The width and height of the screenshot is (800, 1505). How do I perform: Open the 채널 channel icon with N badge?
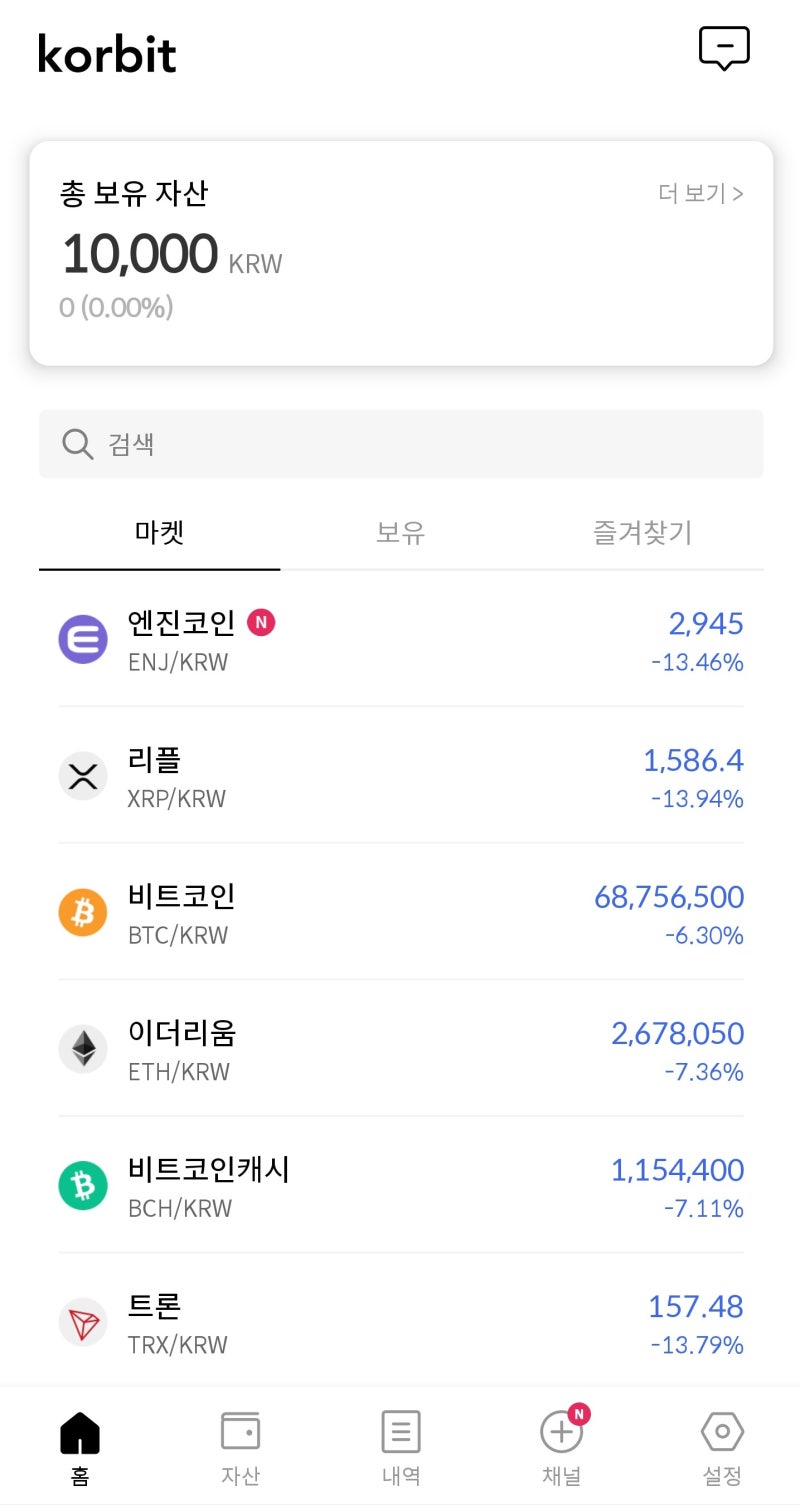(561, 1432)
